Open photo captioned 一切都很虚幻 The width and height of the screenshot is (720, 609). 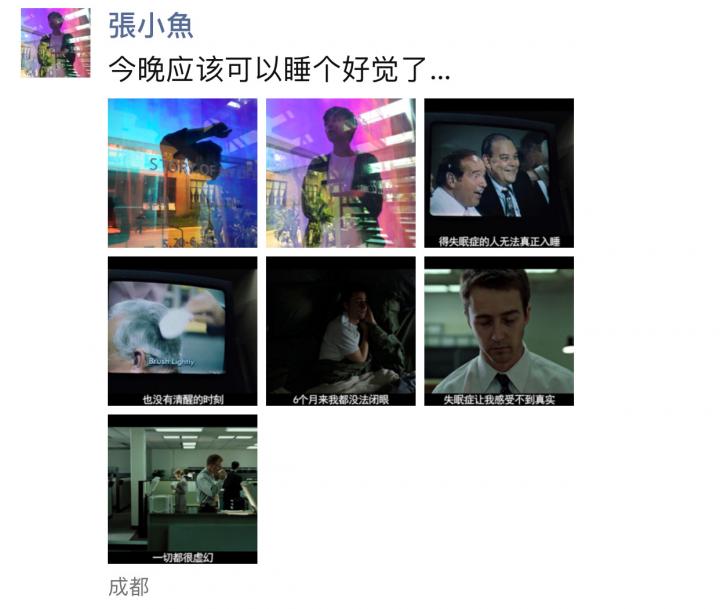(182, 489)
